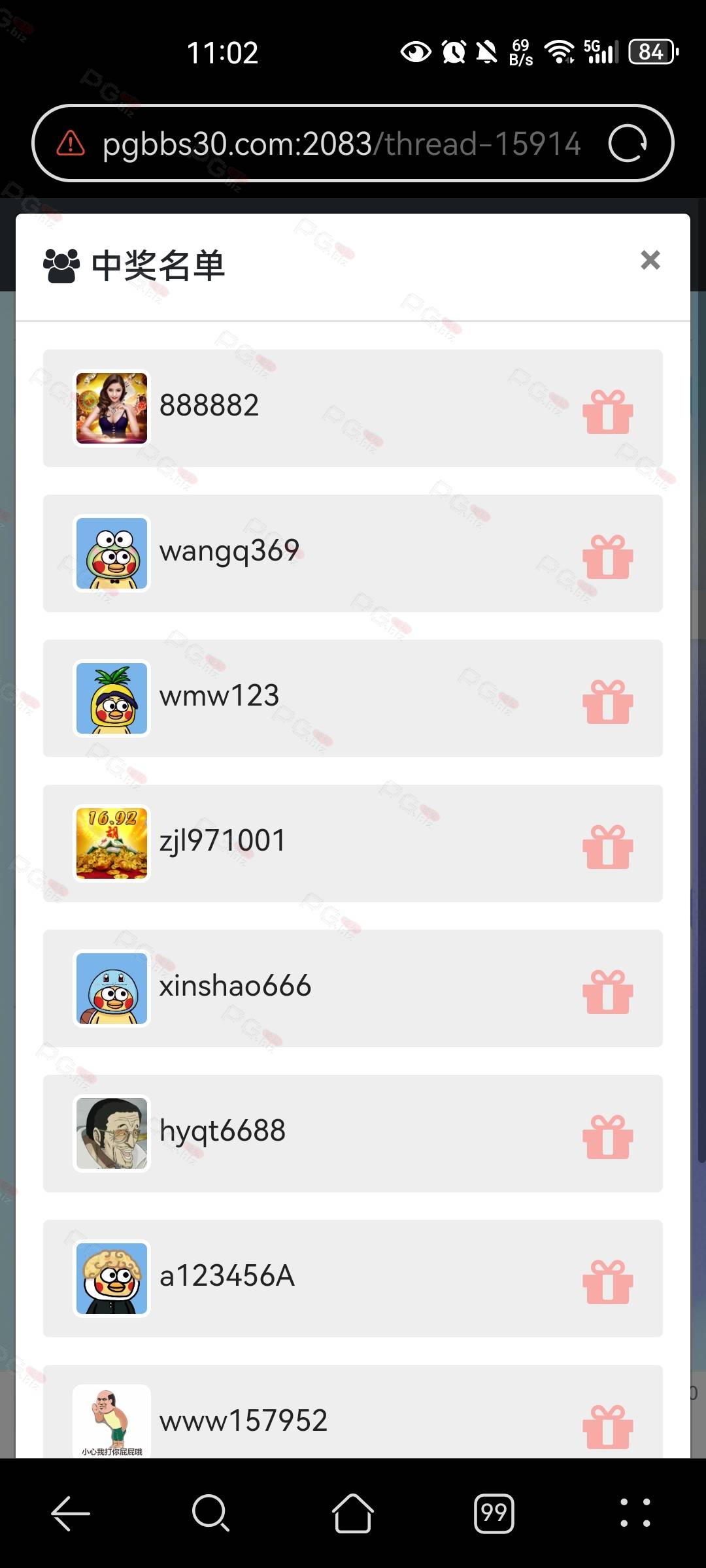Open the browser's four-dot menu
Viewport: 706px width, 1568px height.
(635, 1513)
